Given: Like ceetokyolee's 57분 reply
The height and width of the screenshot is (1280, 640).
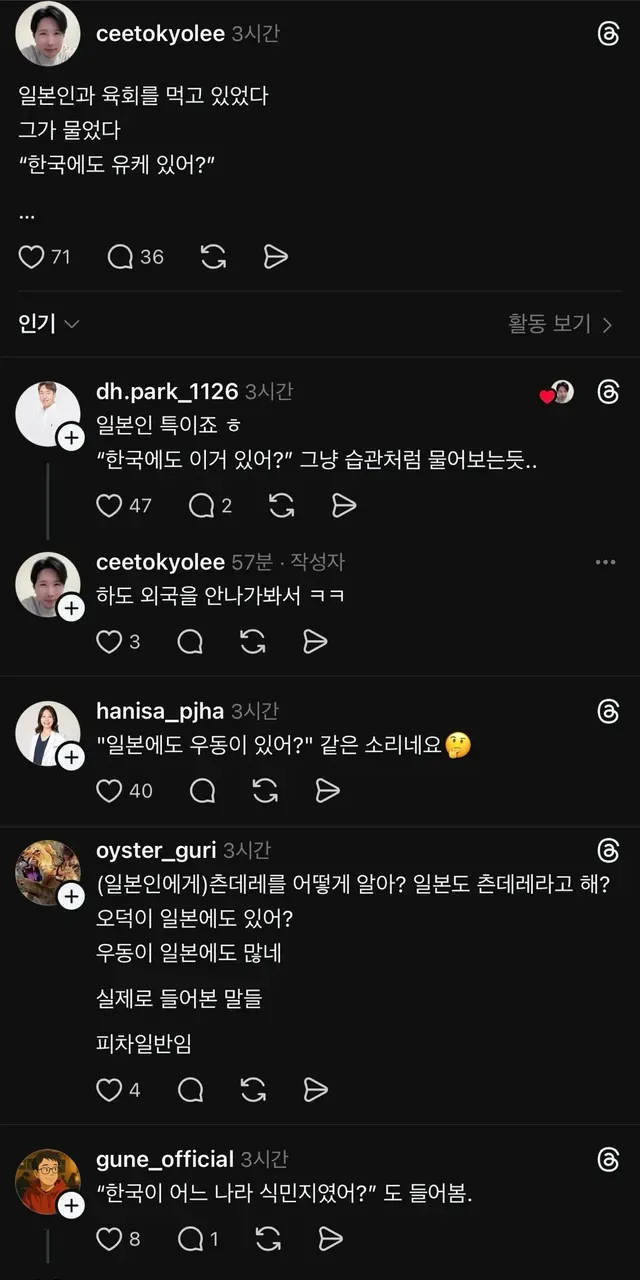Looking at the screenshot, I should tap(109, 642).
